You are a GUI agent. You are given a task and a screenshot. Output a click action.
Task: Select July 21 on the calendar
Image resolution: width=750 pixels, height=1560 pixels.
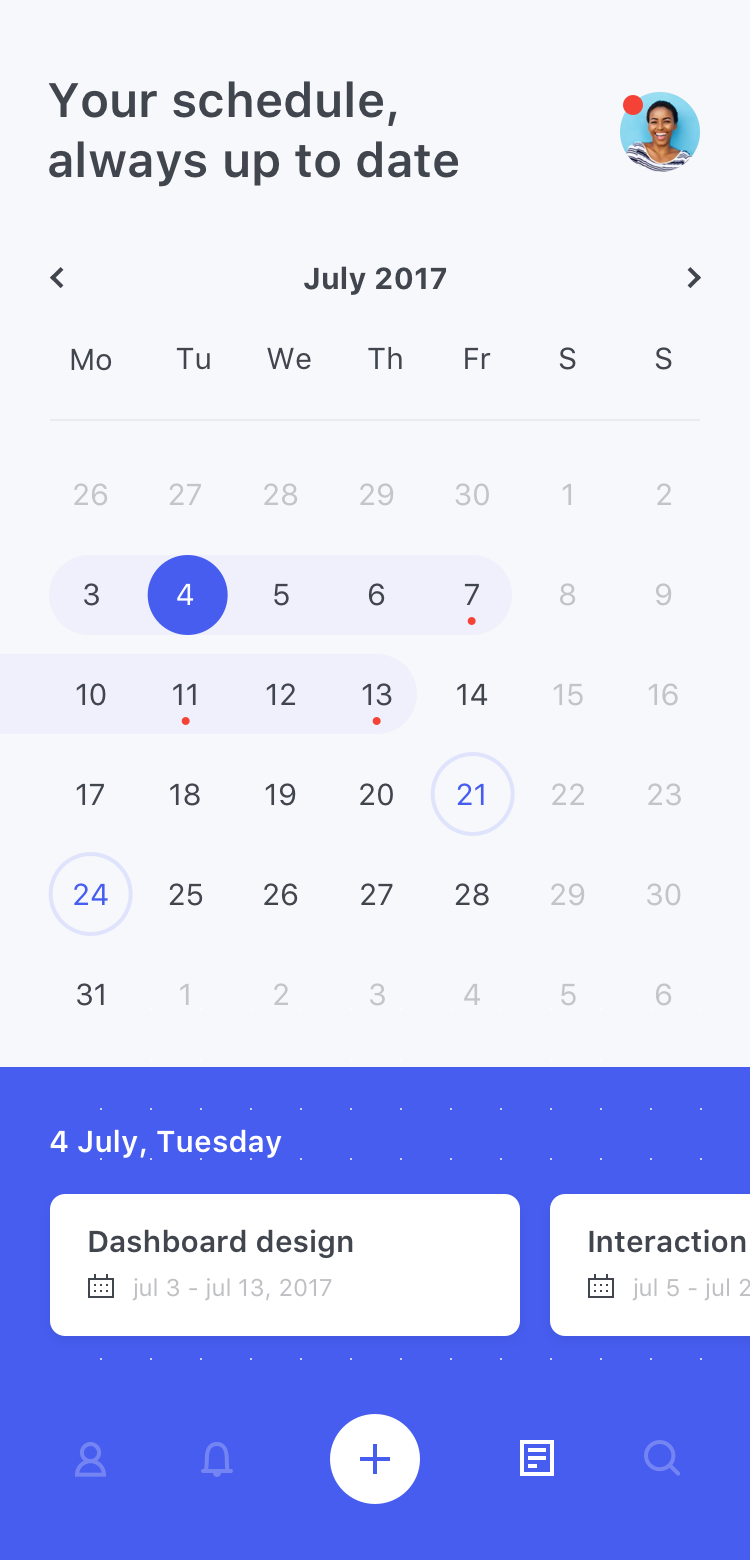(x=472, y=794)
